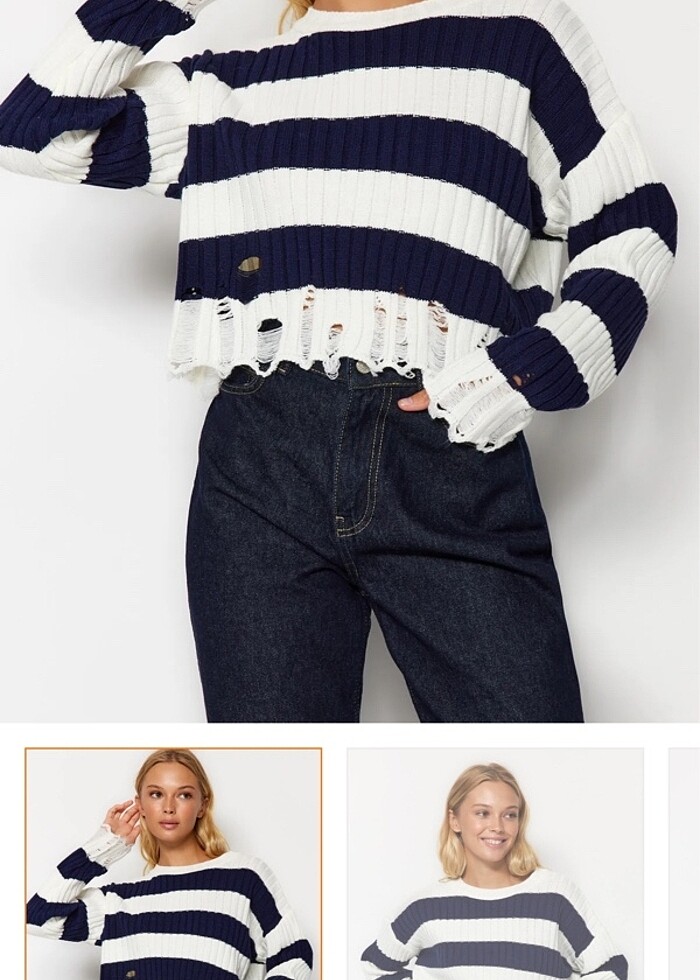
Task: Select the grey-blue striped sweater thumbnail
Action: (x=495, y=863)
